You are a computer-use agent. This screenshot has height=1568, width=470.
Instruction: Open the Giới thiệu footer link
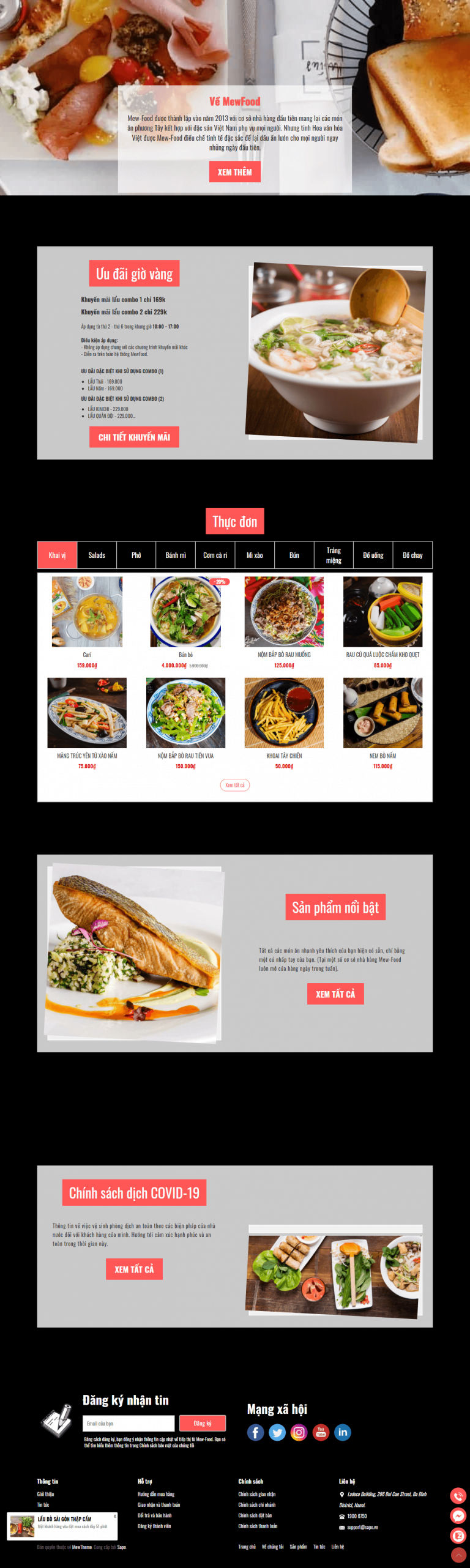coord(45,1494)
